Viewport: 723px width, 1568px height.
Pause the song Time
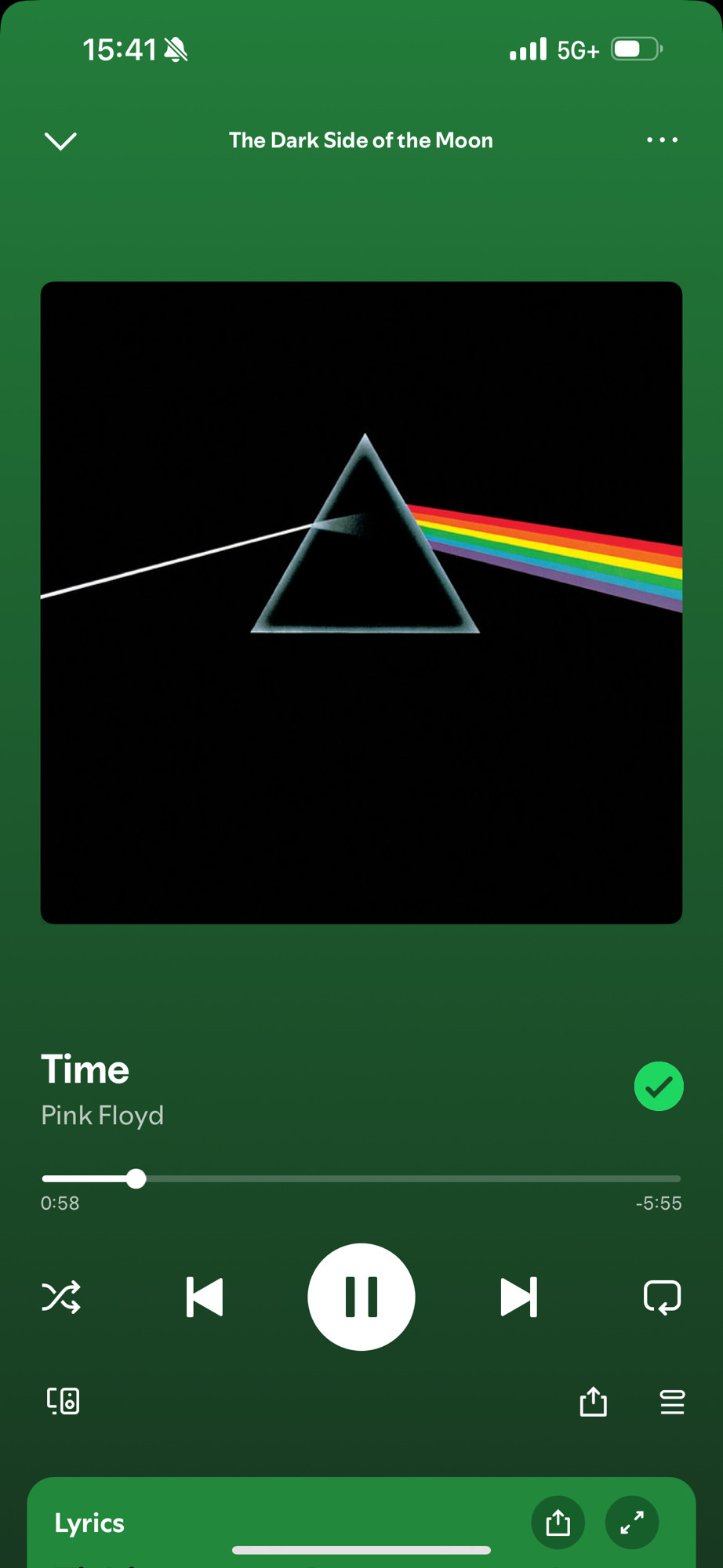click(x=361, y=1297)
